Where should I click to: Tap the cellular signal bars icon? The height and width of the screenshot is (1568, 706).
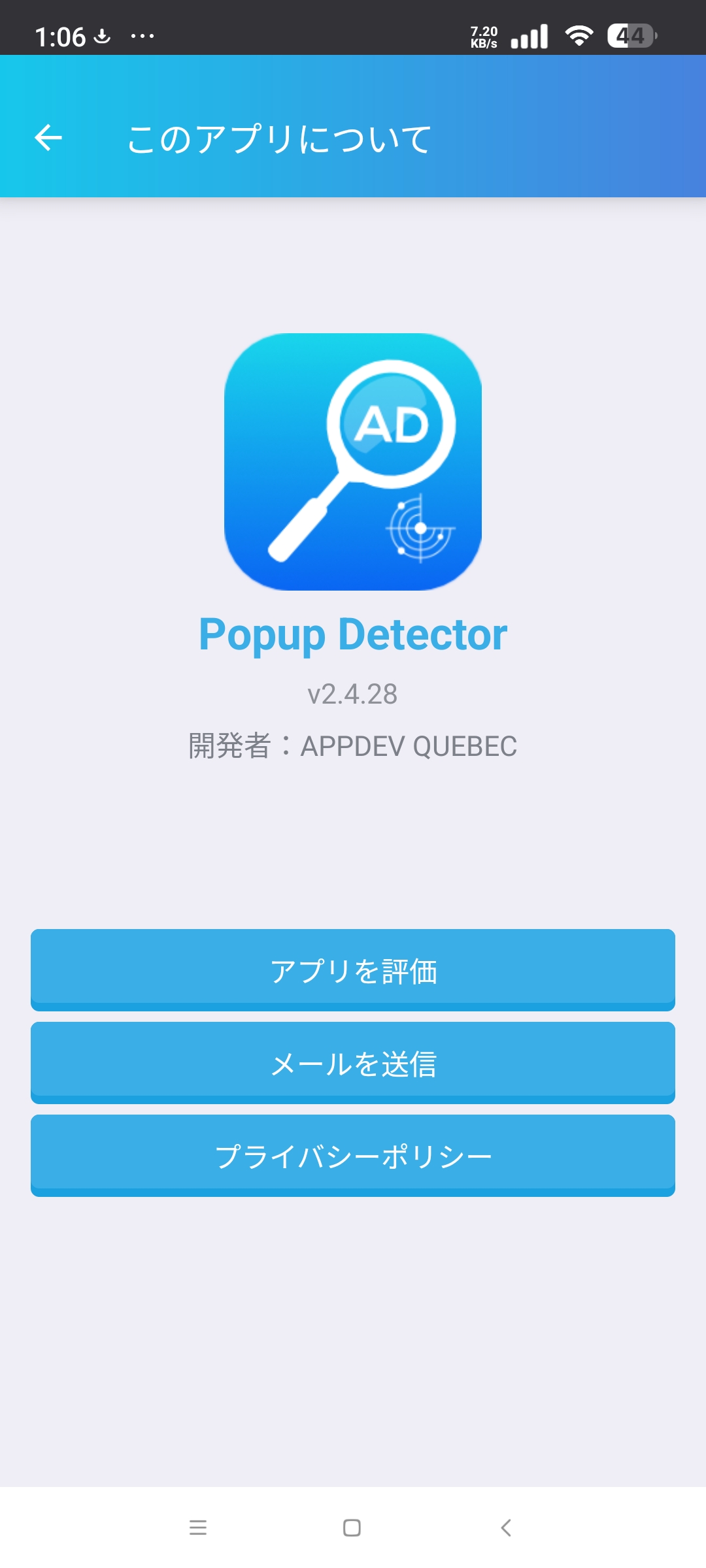click(x=531, y=37)
